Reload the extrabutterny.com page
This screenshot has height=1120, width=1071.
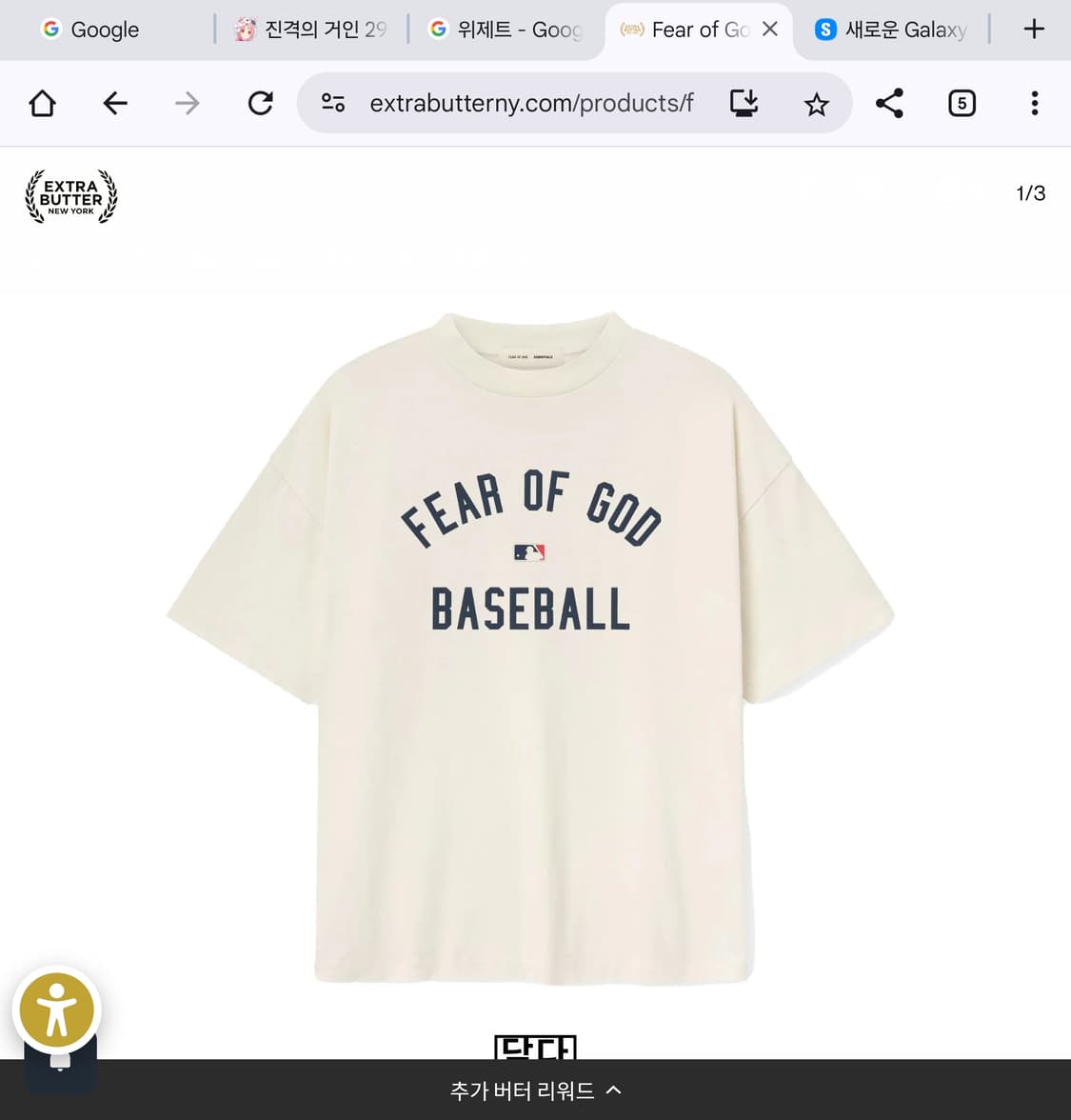click(x=260, y=103)
